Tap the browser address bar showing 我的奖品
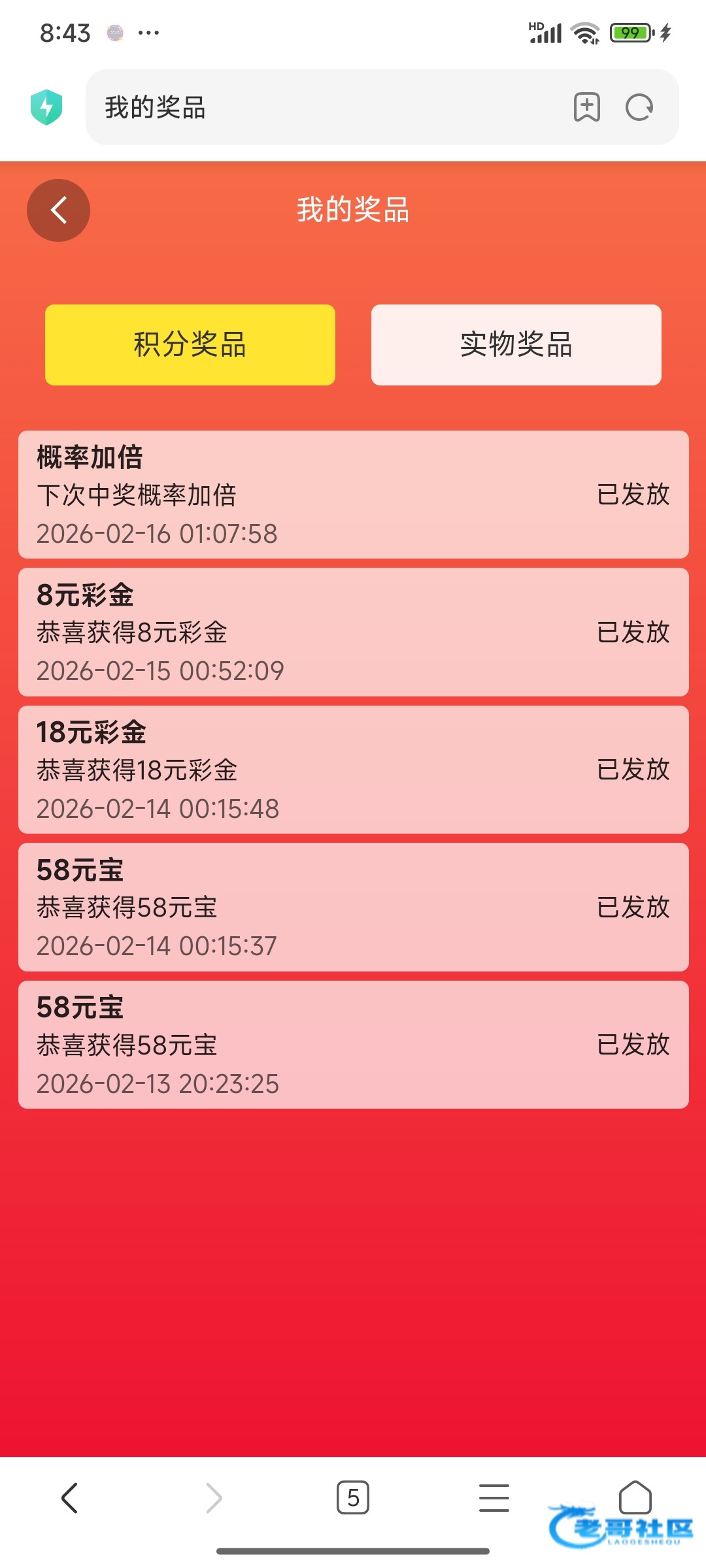 pyautogui.click(x=327, y=107)
